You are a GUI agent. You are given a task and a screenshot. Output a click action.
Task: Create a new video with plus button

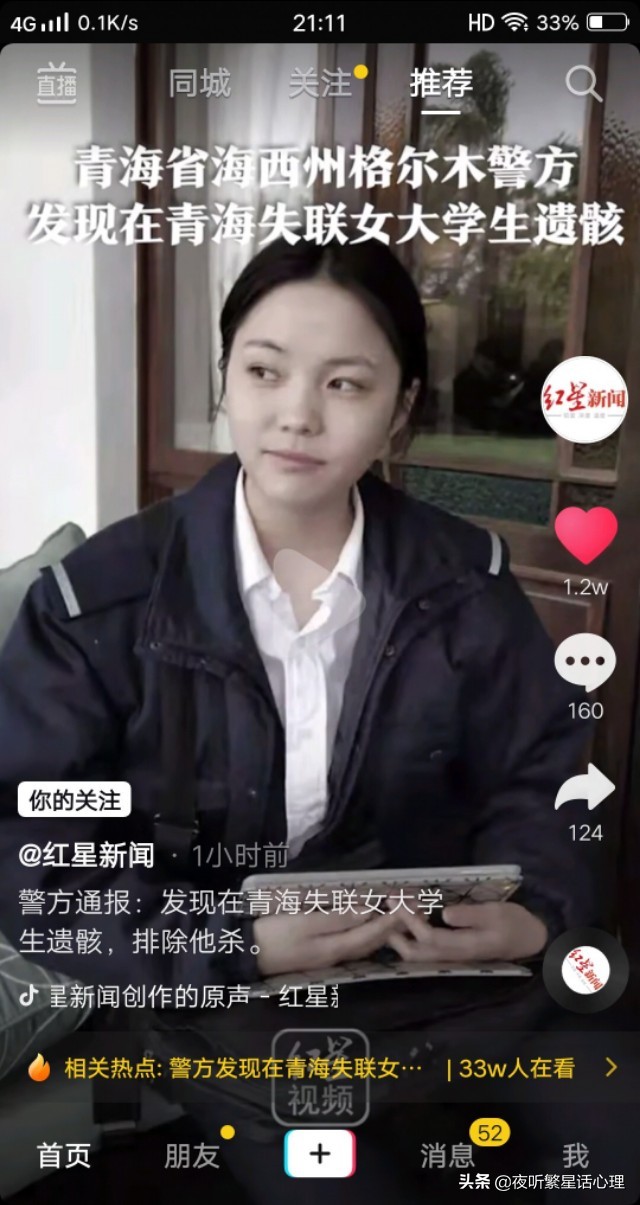[x=320, y=1154]
